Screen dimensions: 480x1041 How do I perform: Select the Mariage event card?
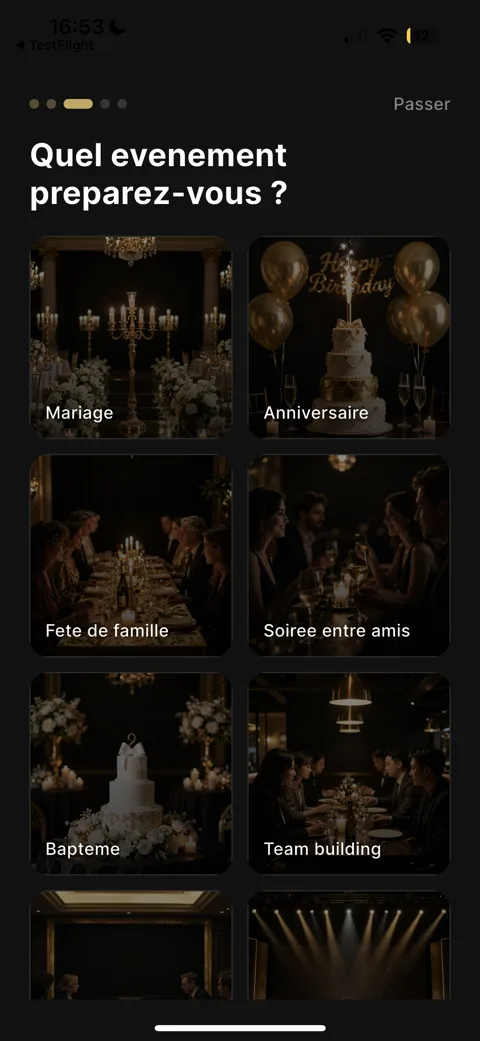click(x=131, y=337)
